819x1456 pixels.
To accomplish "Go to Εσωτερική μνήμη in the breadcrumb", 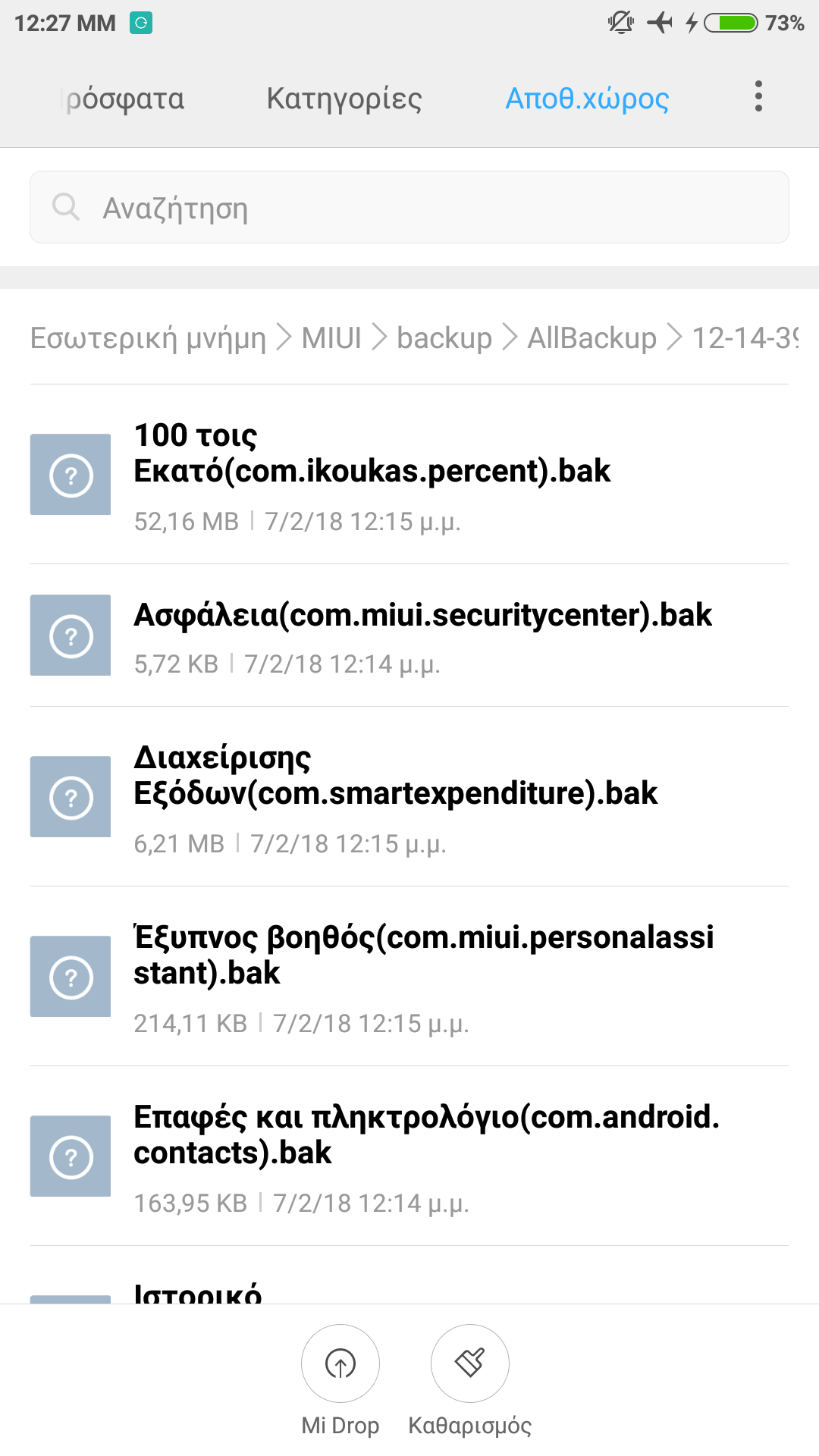I will 148,338.
